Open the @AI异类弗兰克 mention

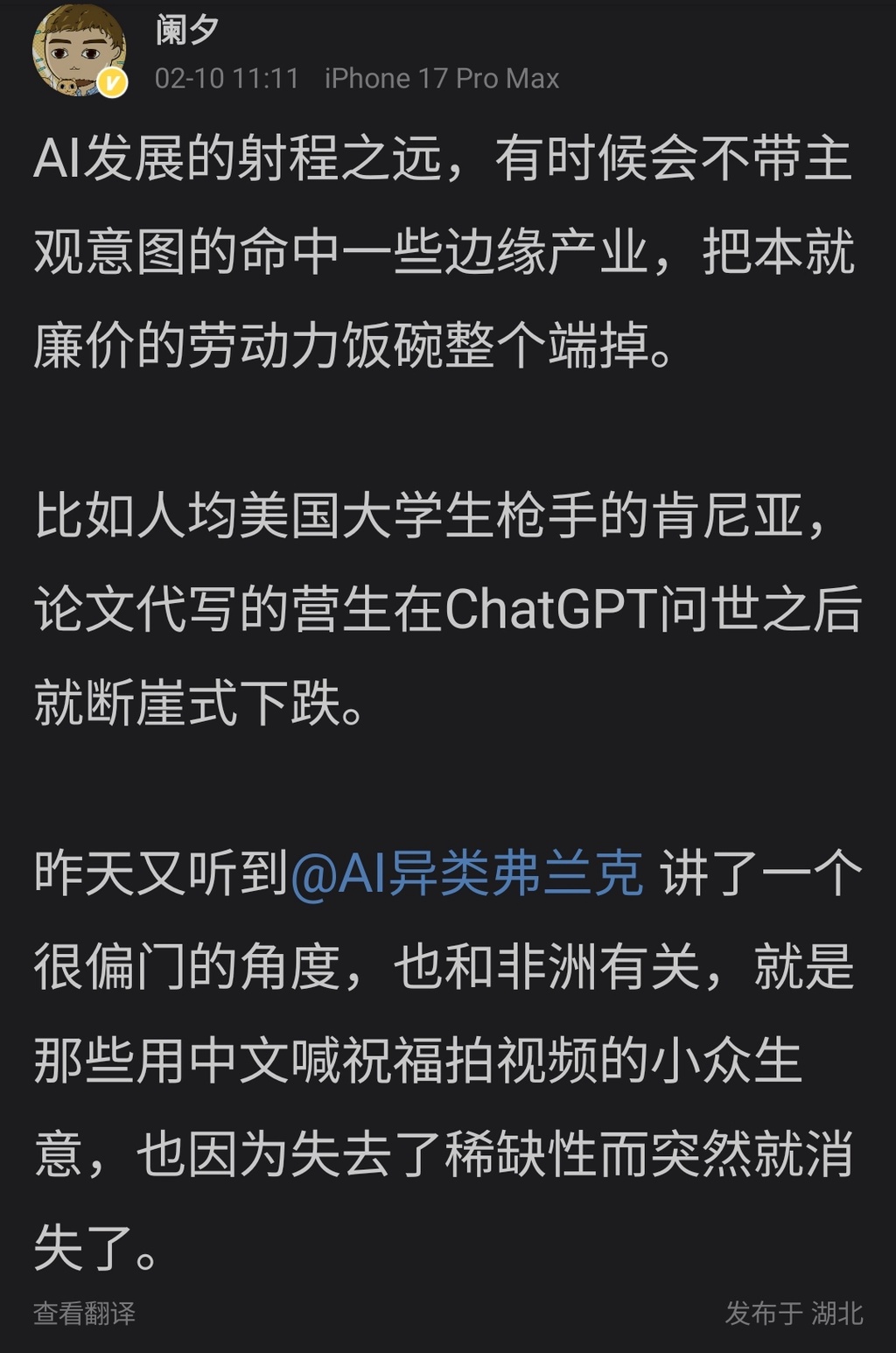[x=466, y=873]
